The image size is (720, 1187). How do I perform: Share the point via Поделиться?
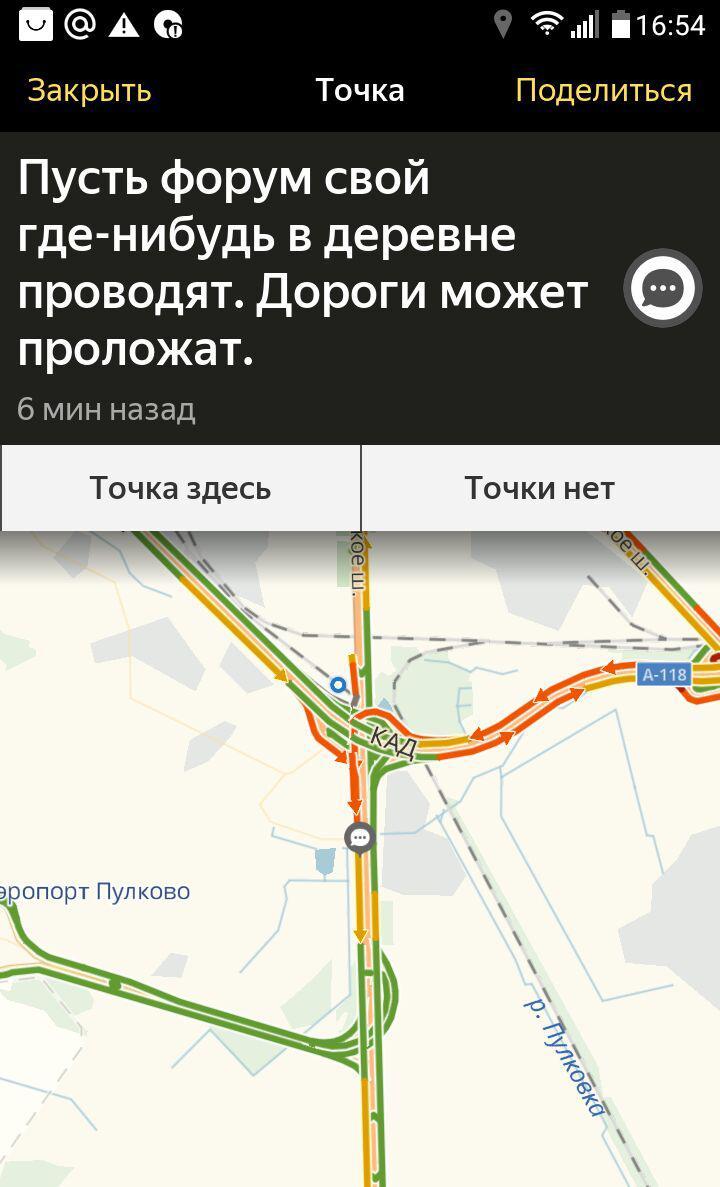point(603,91)
